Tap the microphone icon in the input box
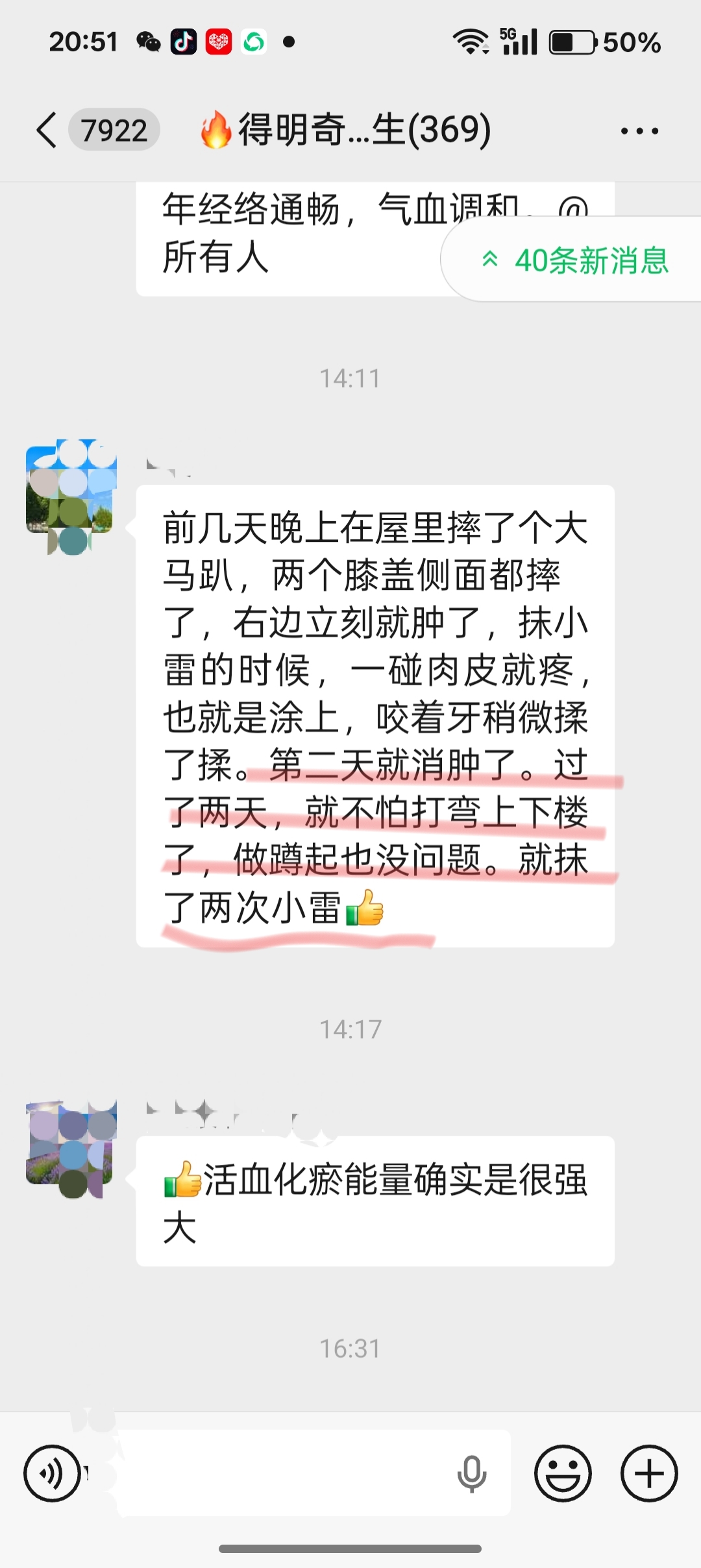The image size is (701, 1568). point(472,1473)
